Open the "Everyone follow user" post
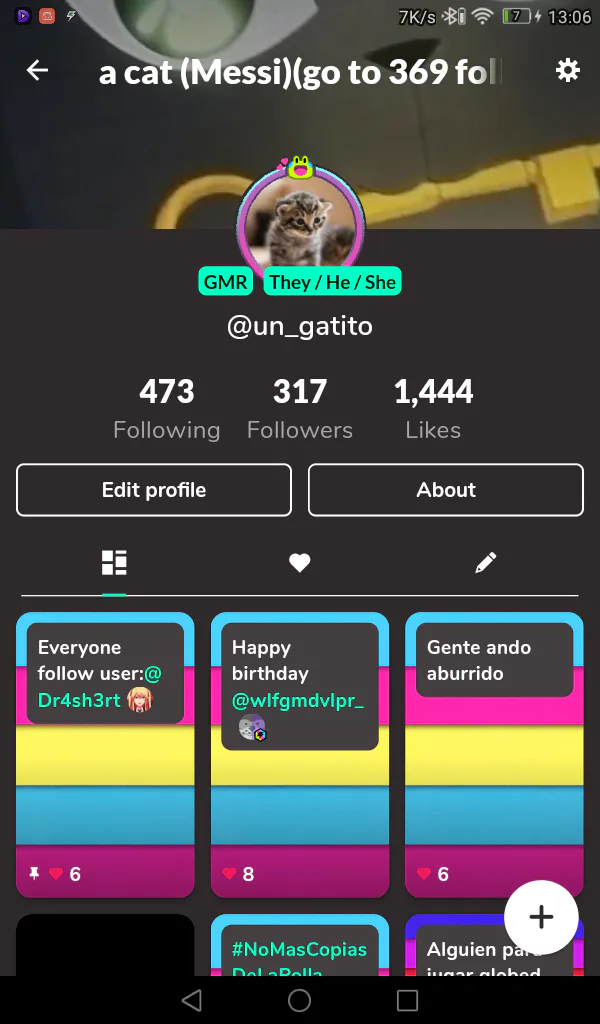 coord(105,790)
